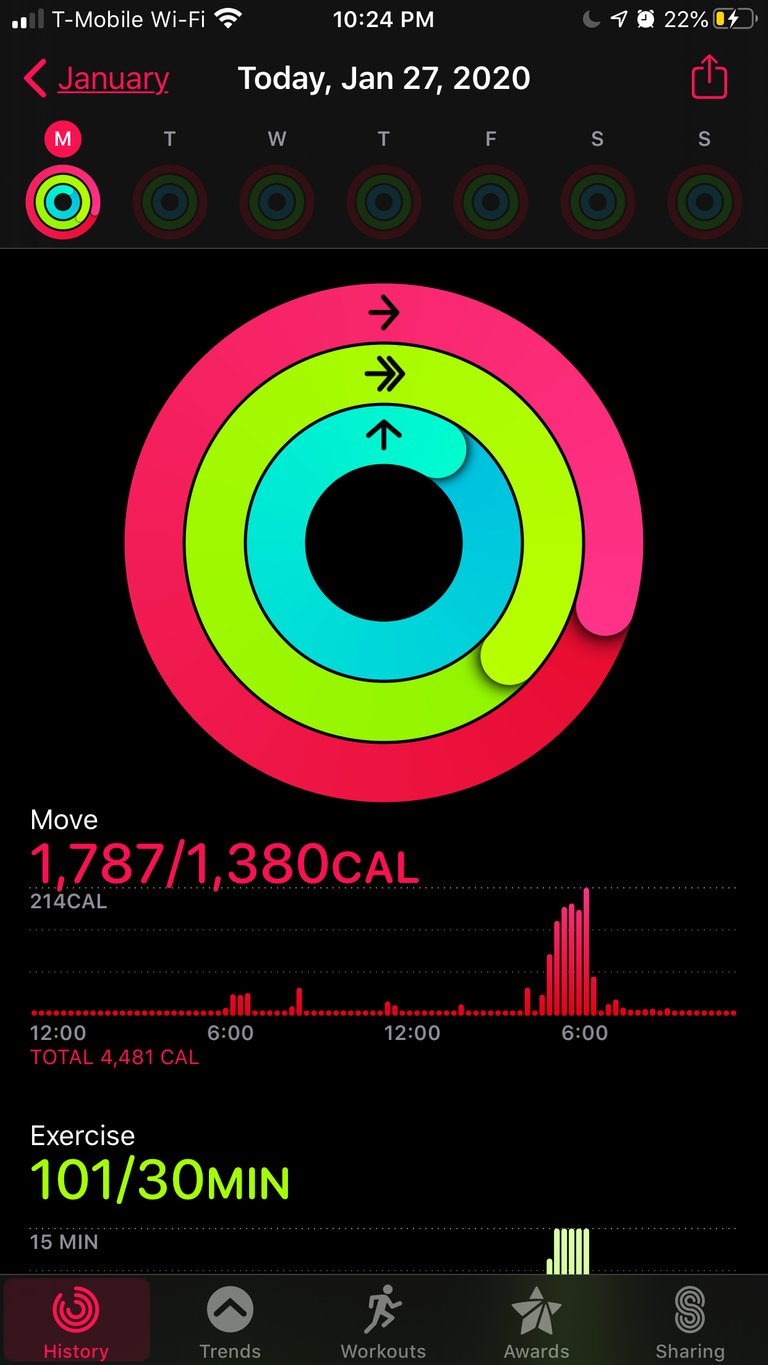Open the Sharing tab

point(690,1322)
